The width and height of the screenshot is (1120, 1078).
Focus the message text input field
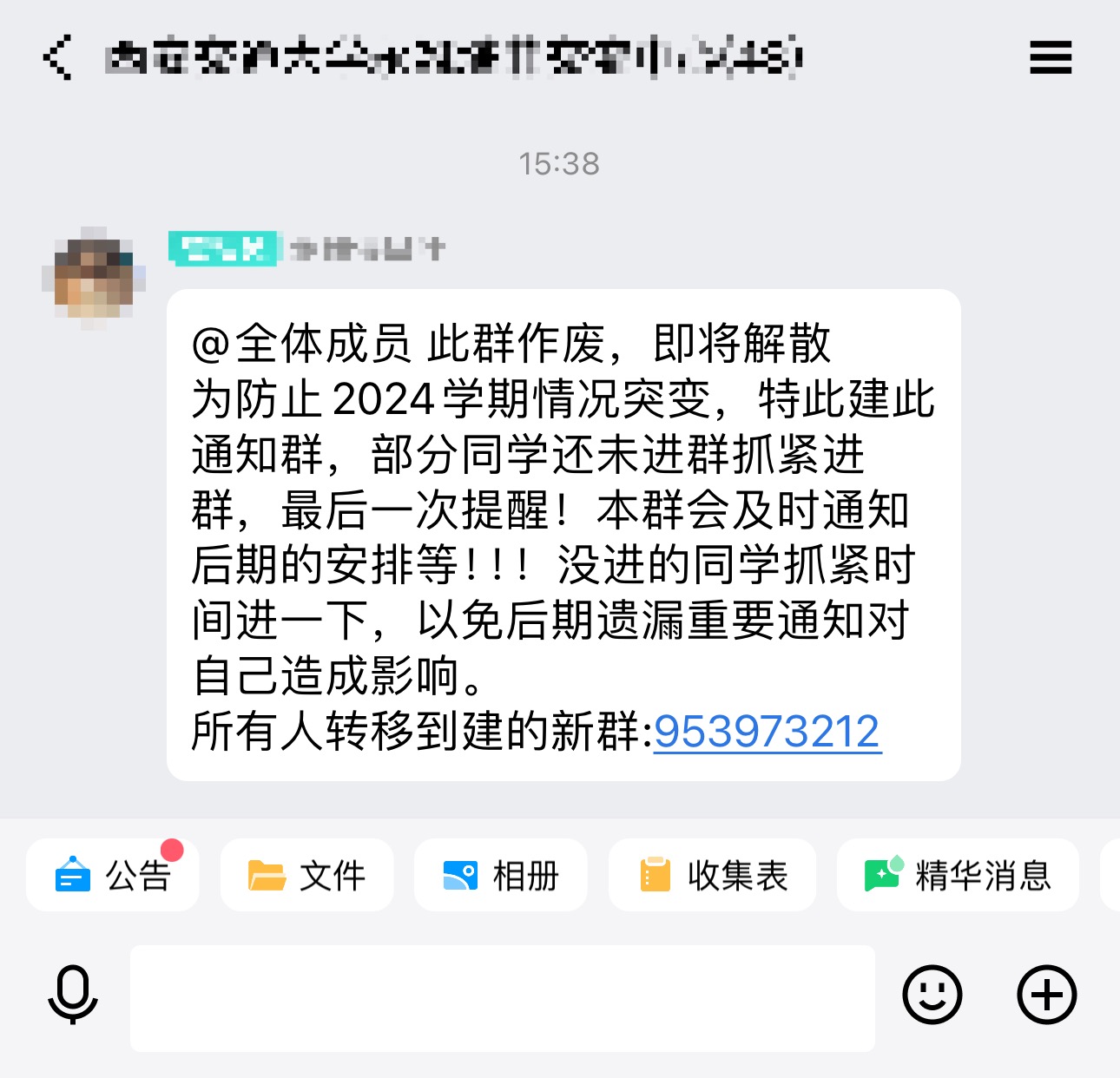pyautogui.click(x=502, y=998)
